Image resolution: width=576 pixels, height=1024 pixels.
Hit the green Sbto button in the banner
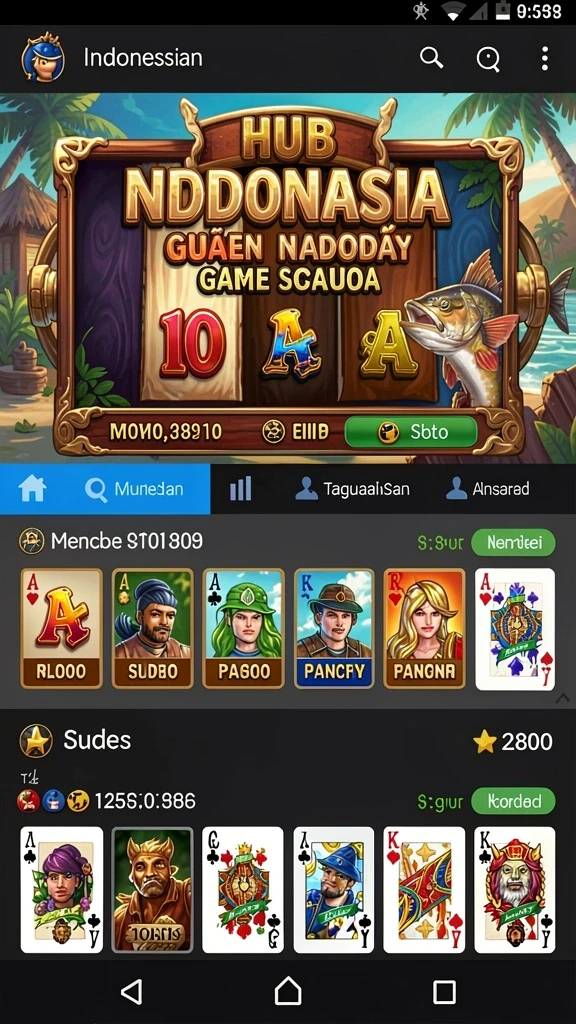tap(411, 432)
